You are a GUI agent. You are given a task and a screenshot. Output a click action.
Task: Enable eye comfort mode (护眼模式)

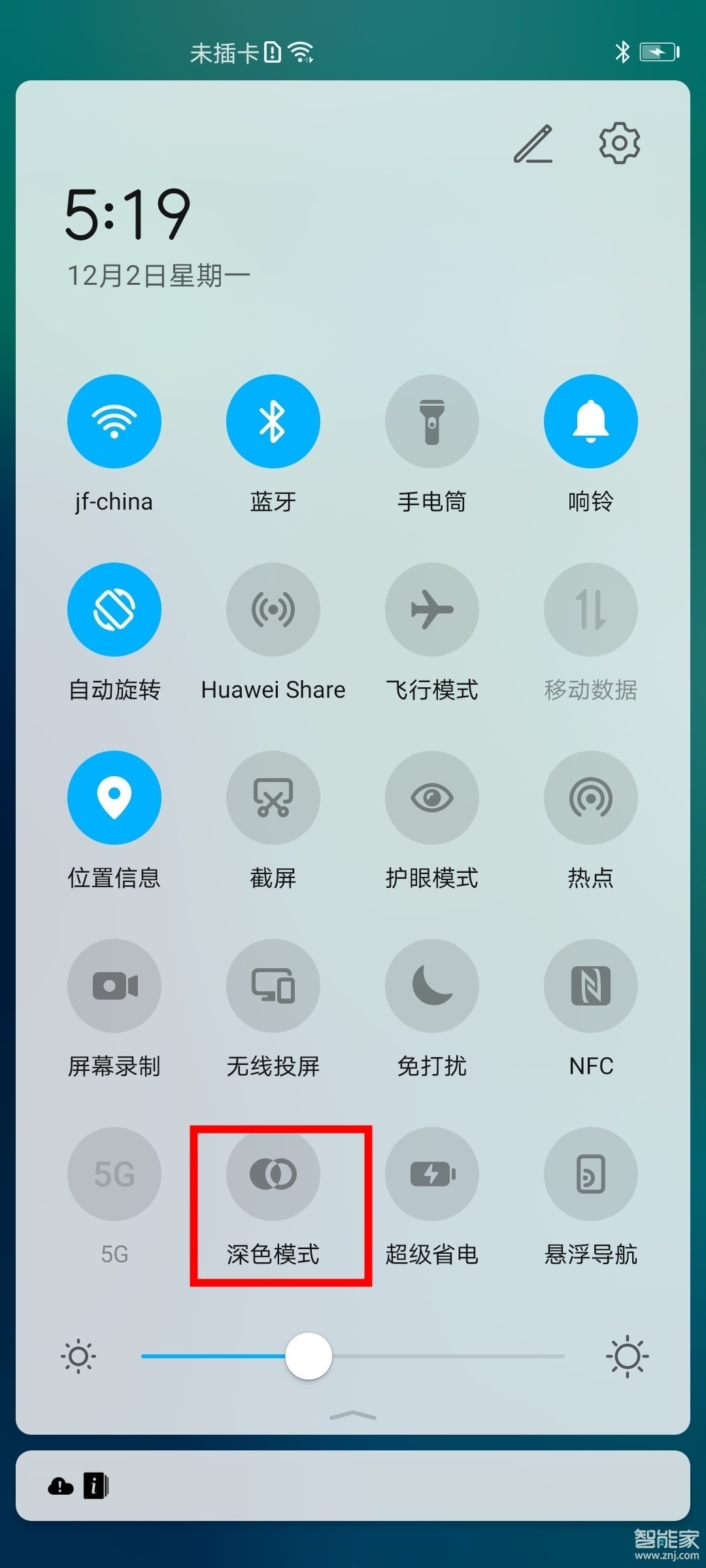(432, 797)
